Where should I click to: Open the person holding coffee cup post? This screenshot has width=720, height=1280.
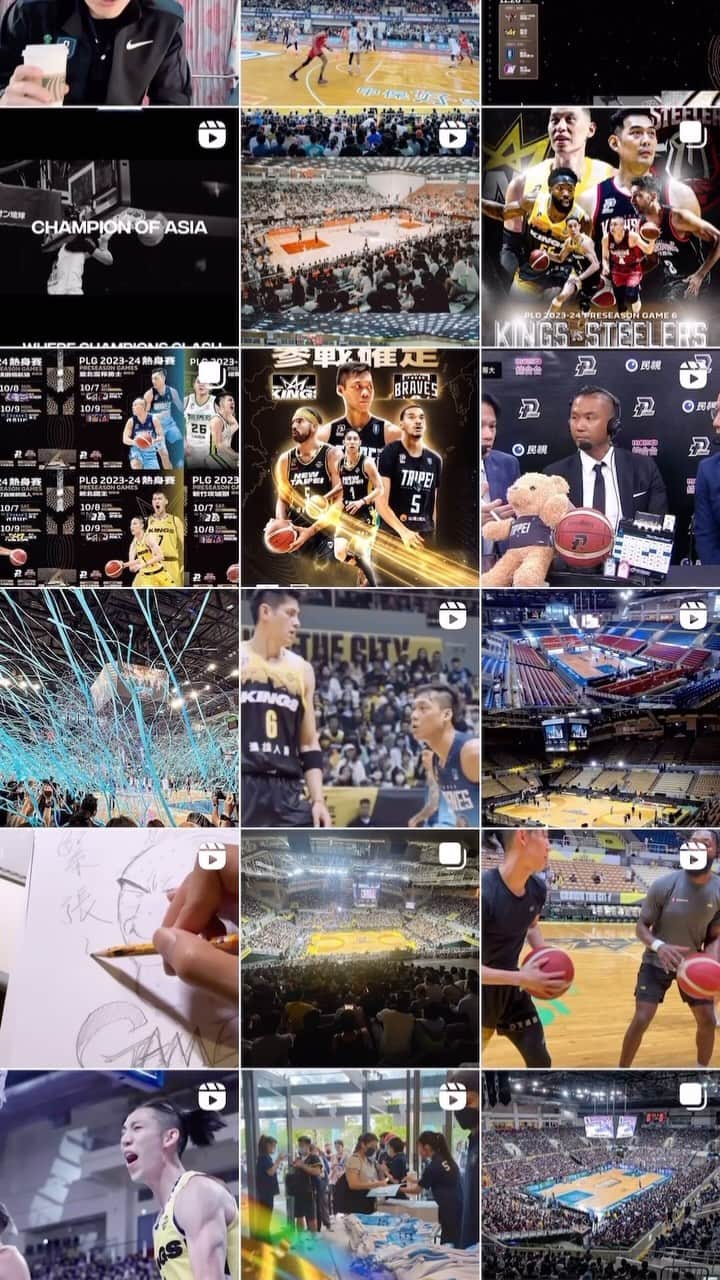(119, 52)
